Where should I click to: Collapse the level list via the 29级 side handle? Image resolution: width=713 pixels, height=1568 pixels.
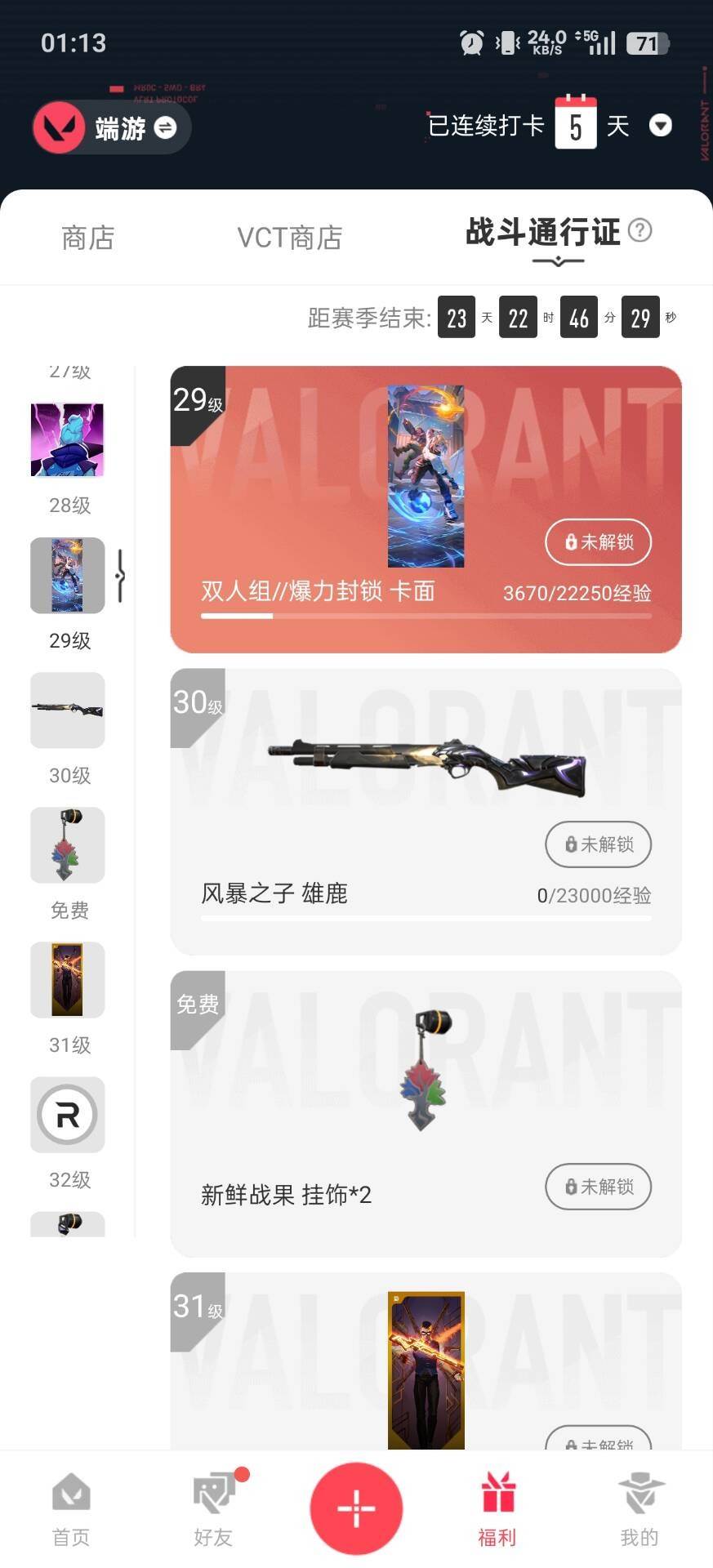tap(121, 576)
